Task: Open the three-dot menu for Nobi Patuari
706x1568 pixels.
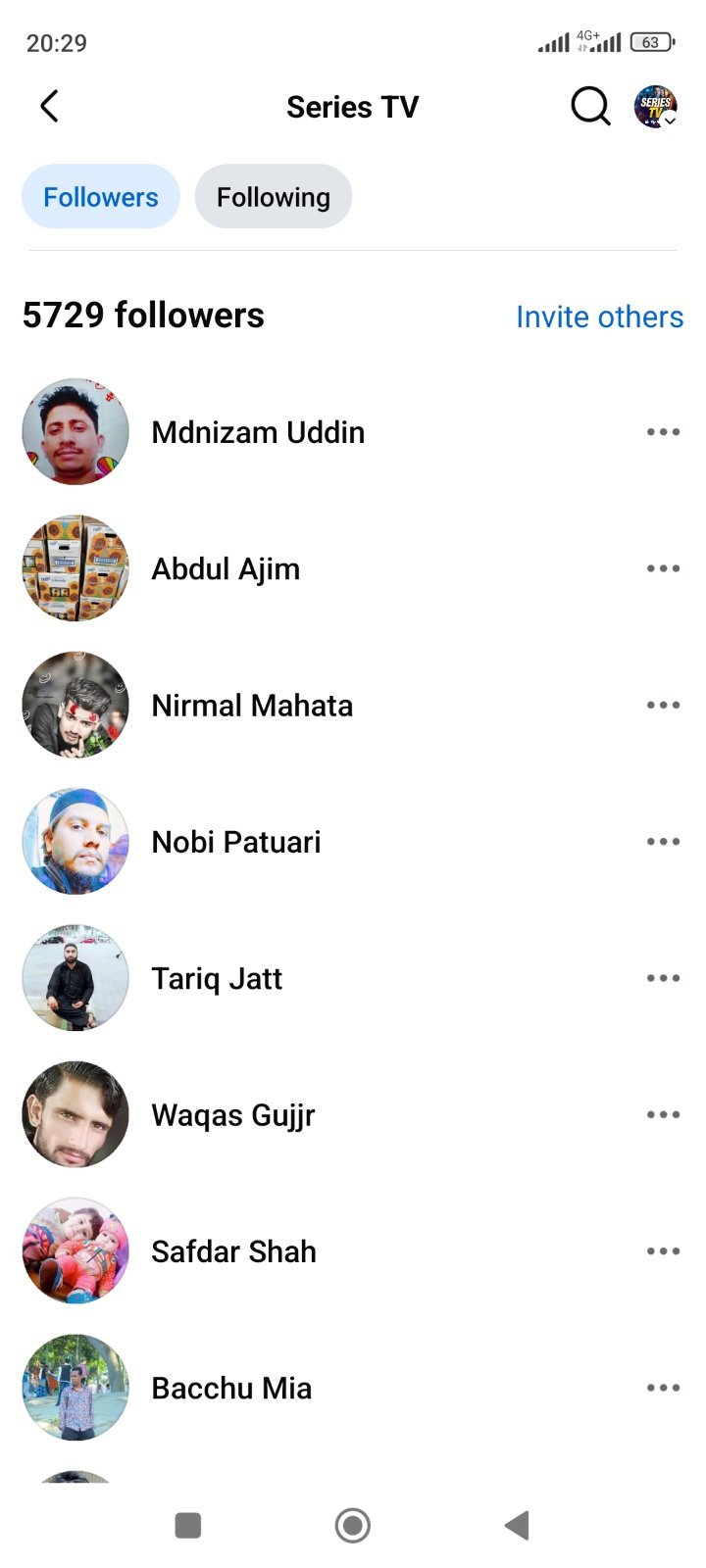Action: click(663, 842)
